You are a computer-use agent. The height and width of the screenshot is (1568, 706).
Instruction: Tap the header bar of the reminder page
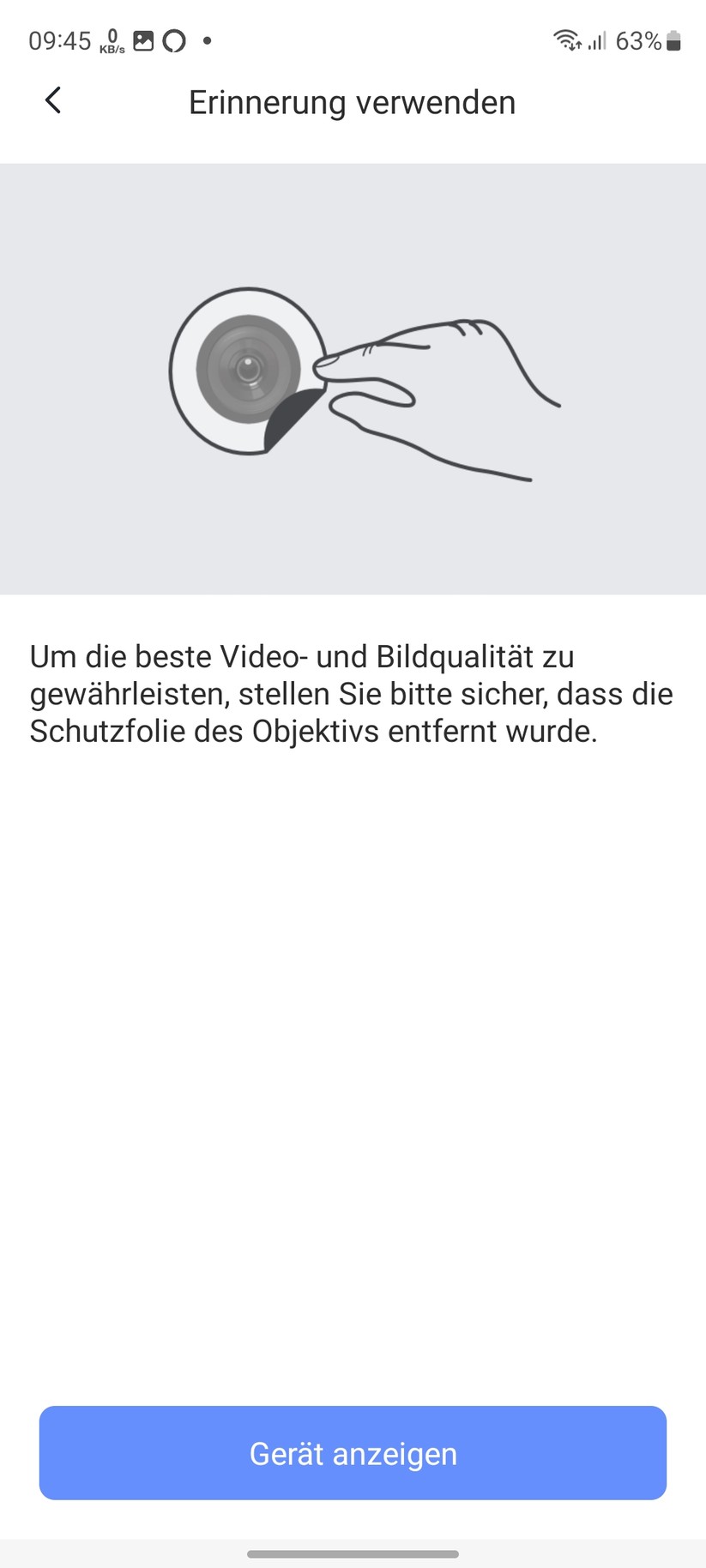click(x=352, y=101)
